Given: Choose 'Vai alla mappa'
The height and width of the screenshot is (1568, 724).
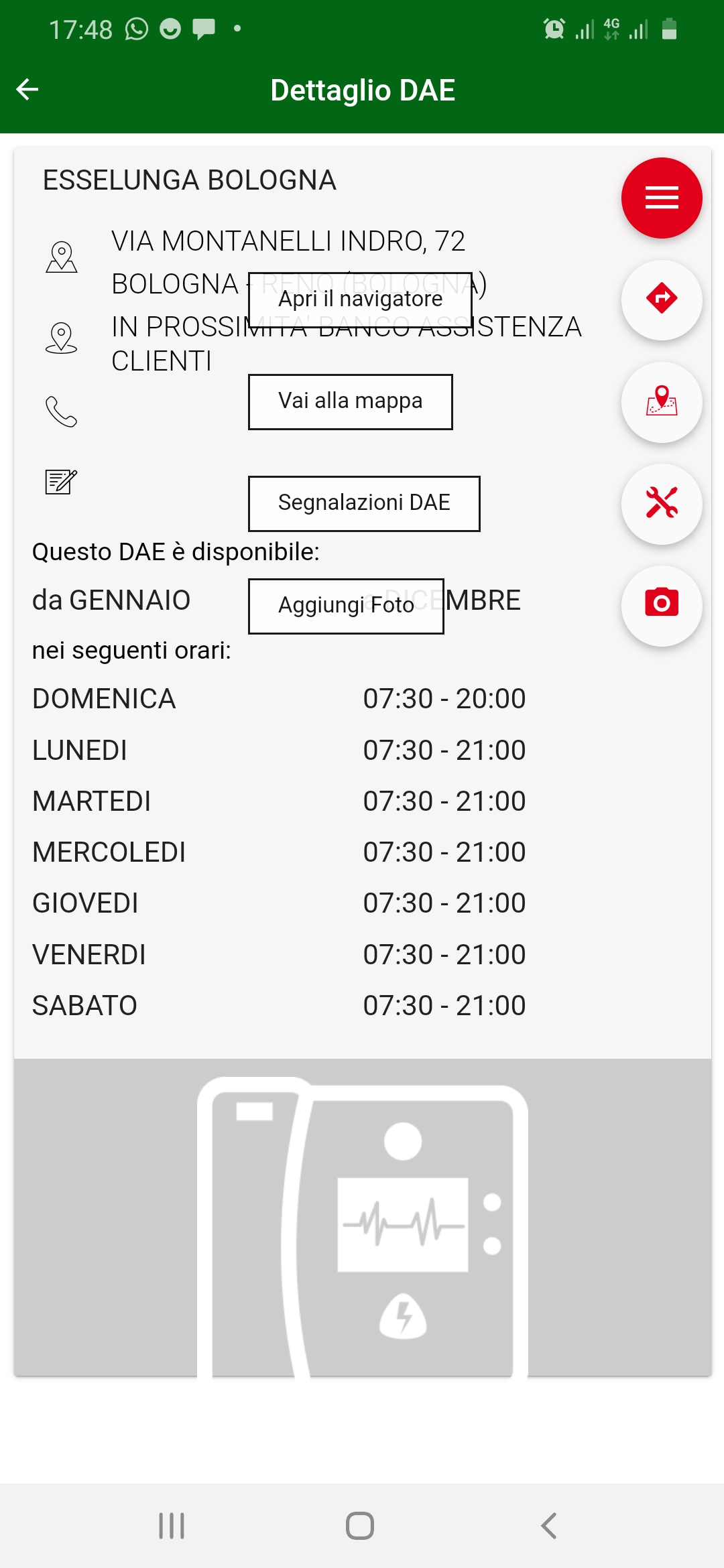Looking at the screenshot, I should pyautogui.click(x=350, y=401).
